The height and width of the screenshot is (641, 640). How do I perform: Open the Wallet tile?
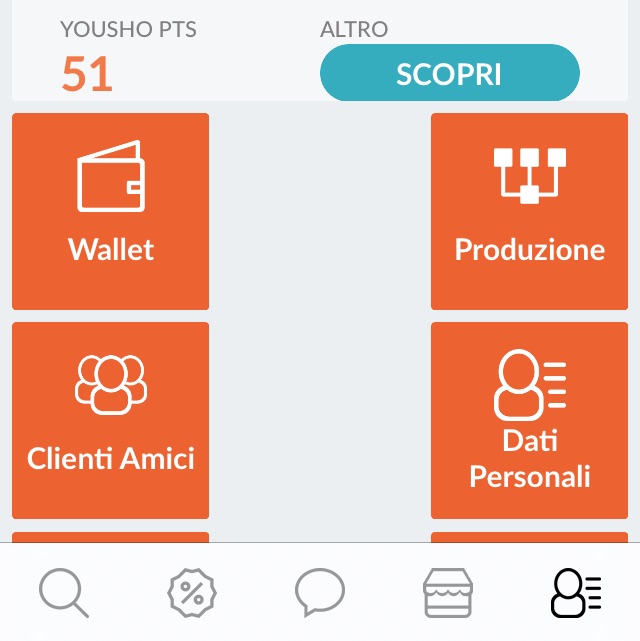point(110,211)
